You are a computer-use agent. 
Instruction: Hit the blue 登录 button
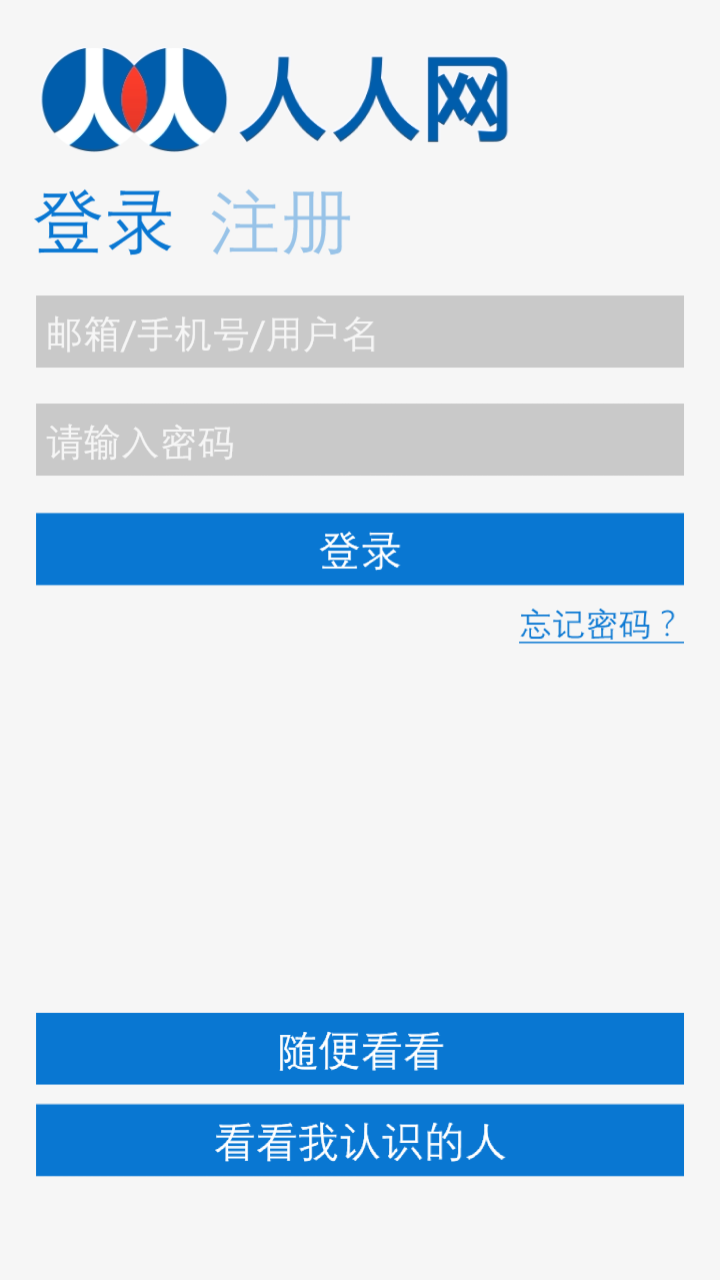click(360, 549)
